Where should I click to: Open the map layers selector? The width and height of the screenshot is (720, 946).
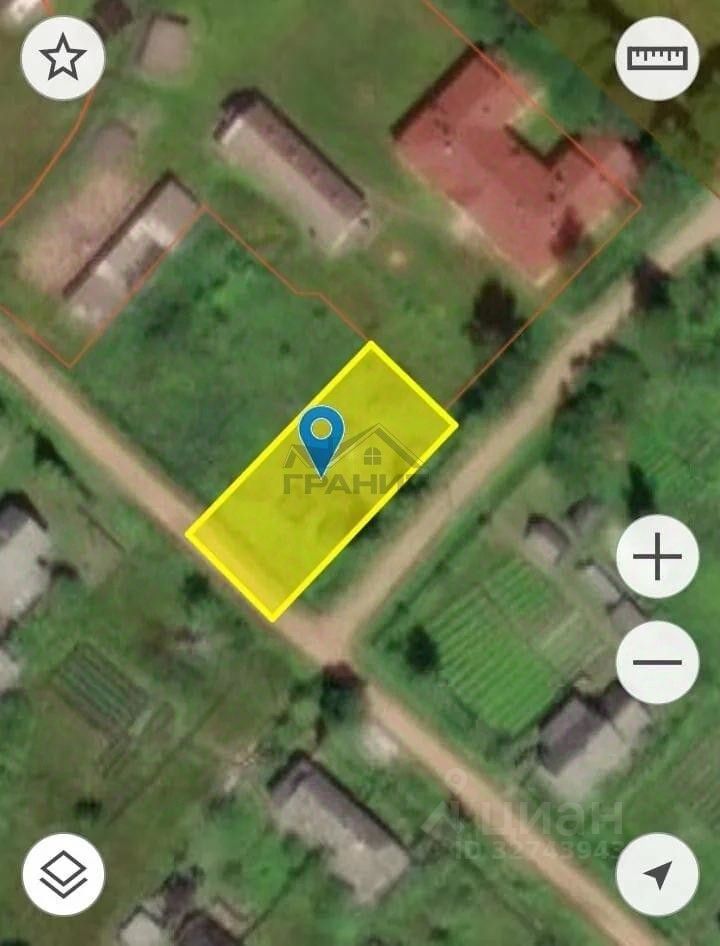(63, 874)
